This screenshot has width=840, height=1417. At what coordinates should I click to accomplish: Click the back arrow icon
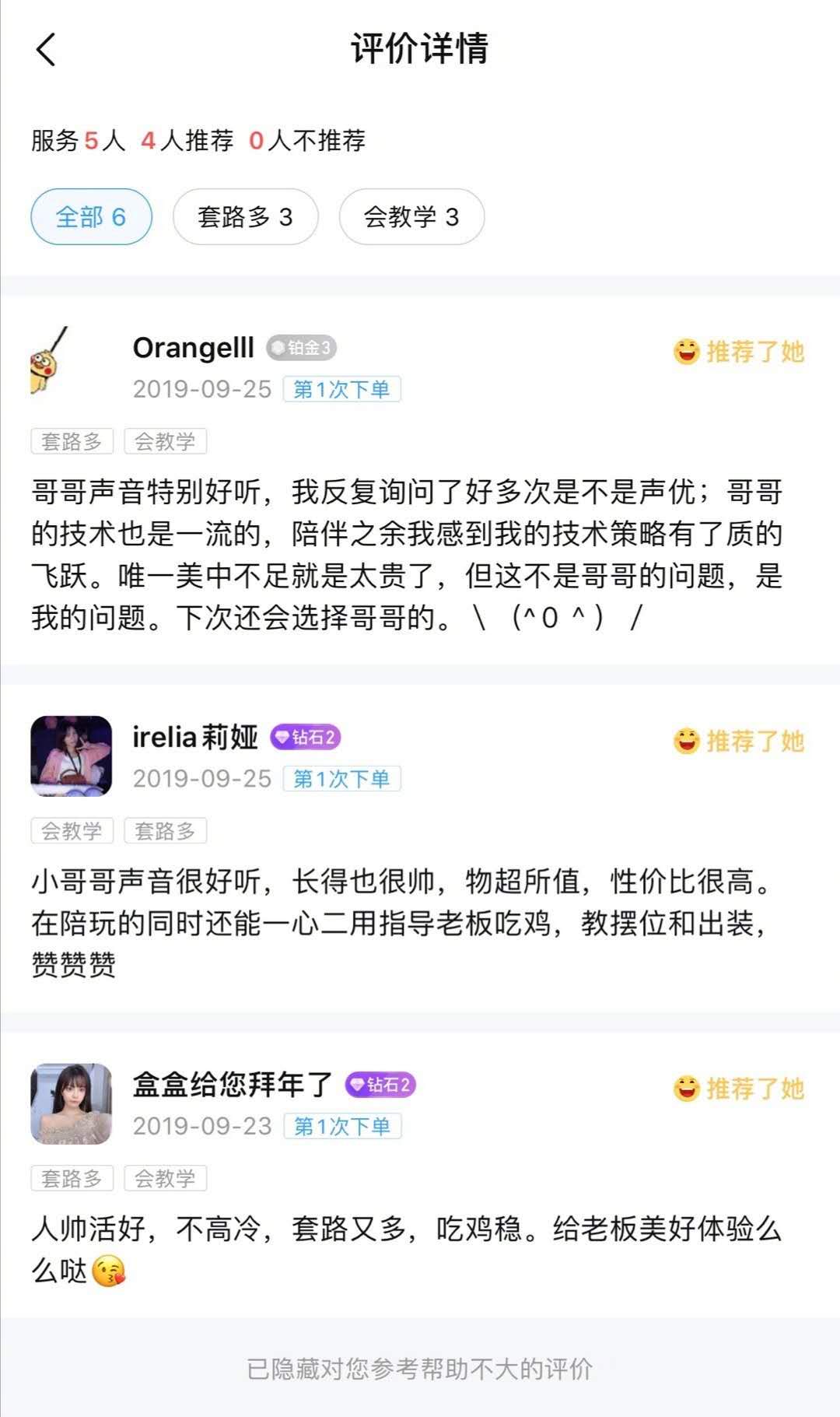click(47, 48)
